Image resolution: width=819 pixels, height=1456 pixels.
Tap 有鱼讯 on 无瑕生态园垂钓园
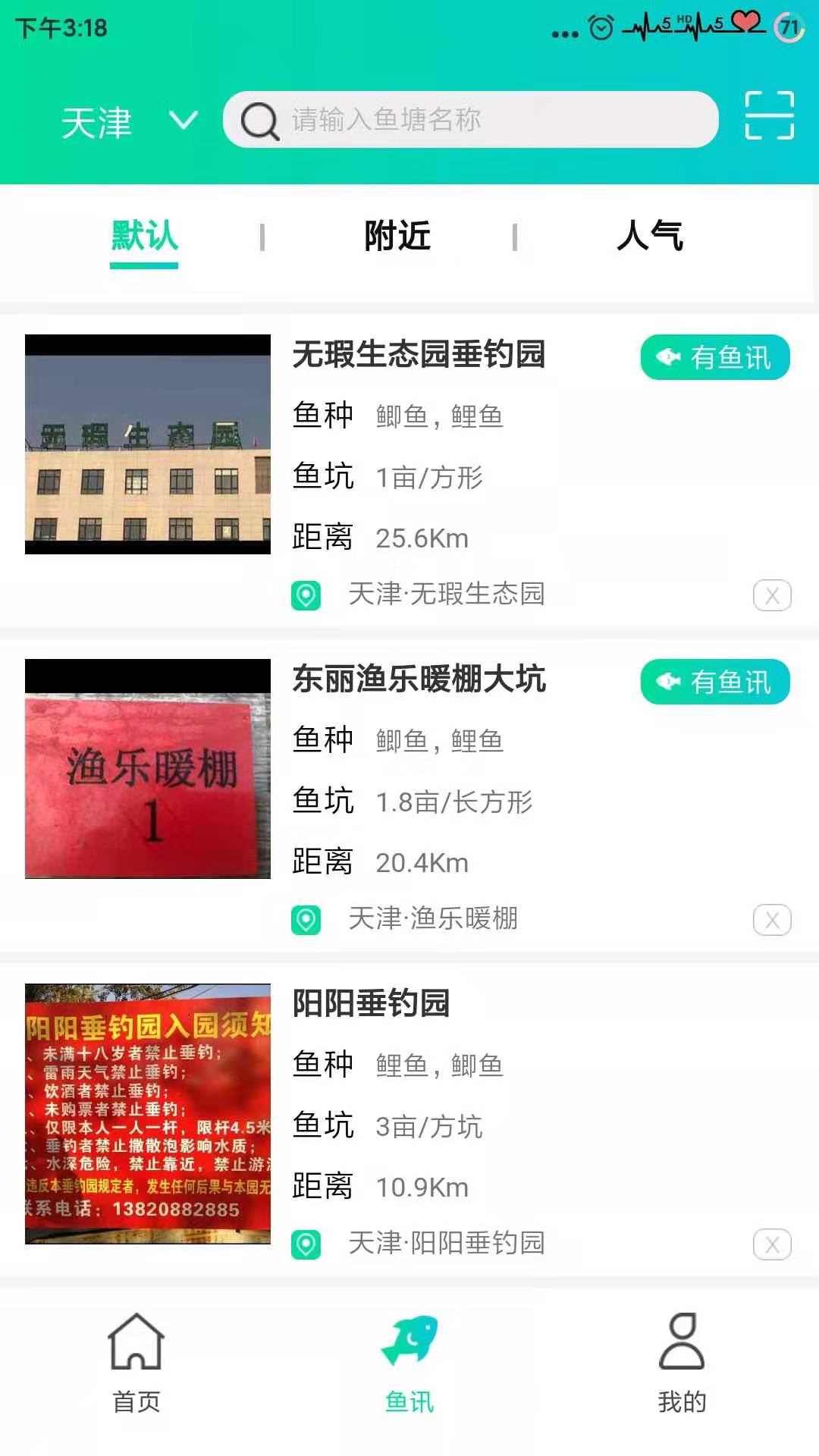(714, 357)
